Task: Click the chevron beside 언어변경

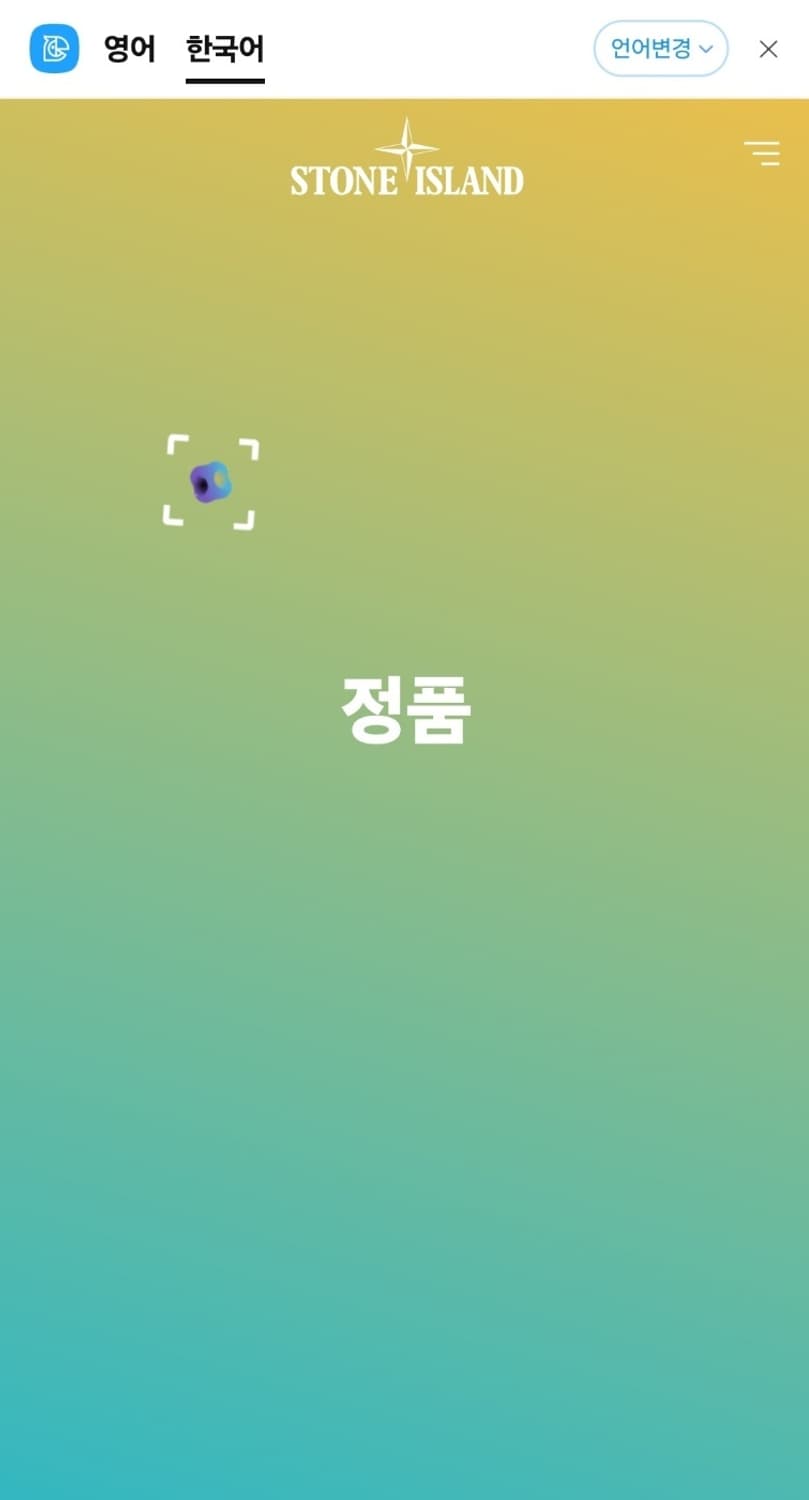Action: point(706,48)
